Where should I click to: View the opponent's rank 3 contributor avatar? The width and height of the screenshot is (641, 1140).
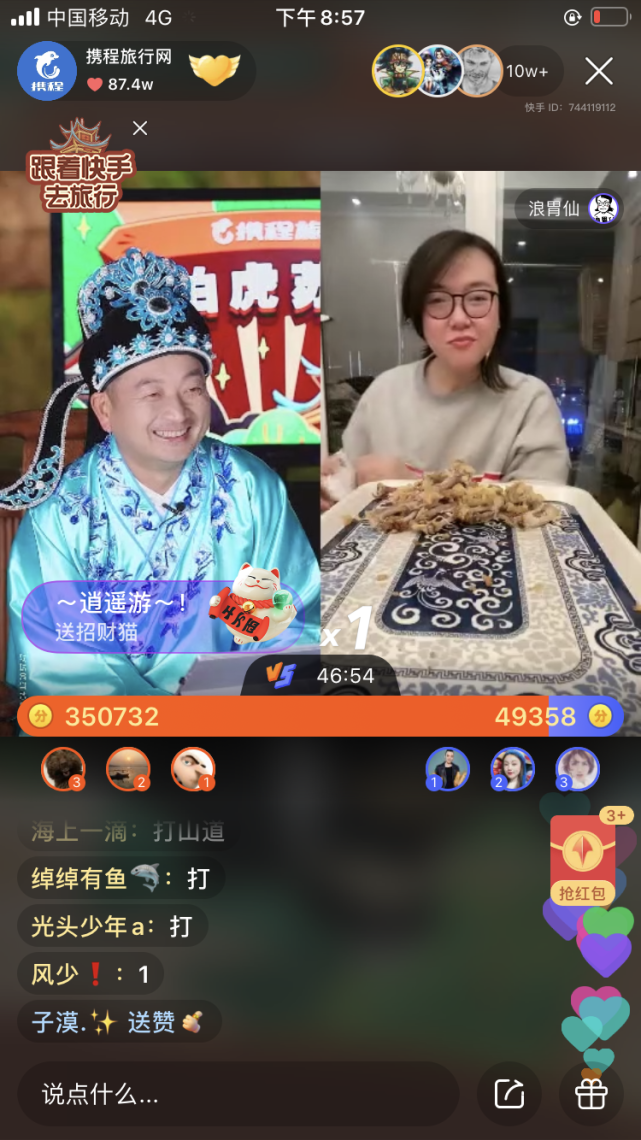tap(577, 769)
